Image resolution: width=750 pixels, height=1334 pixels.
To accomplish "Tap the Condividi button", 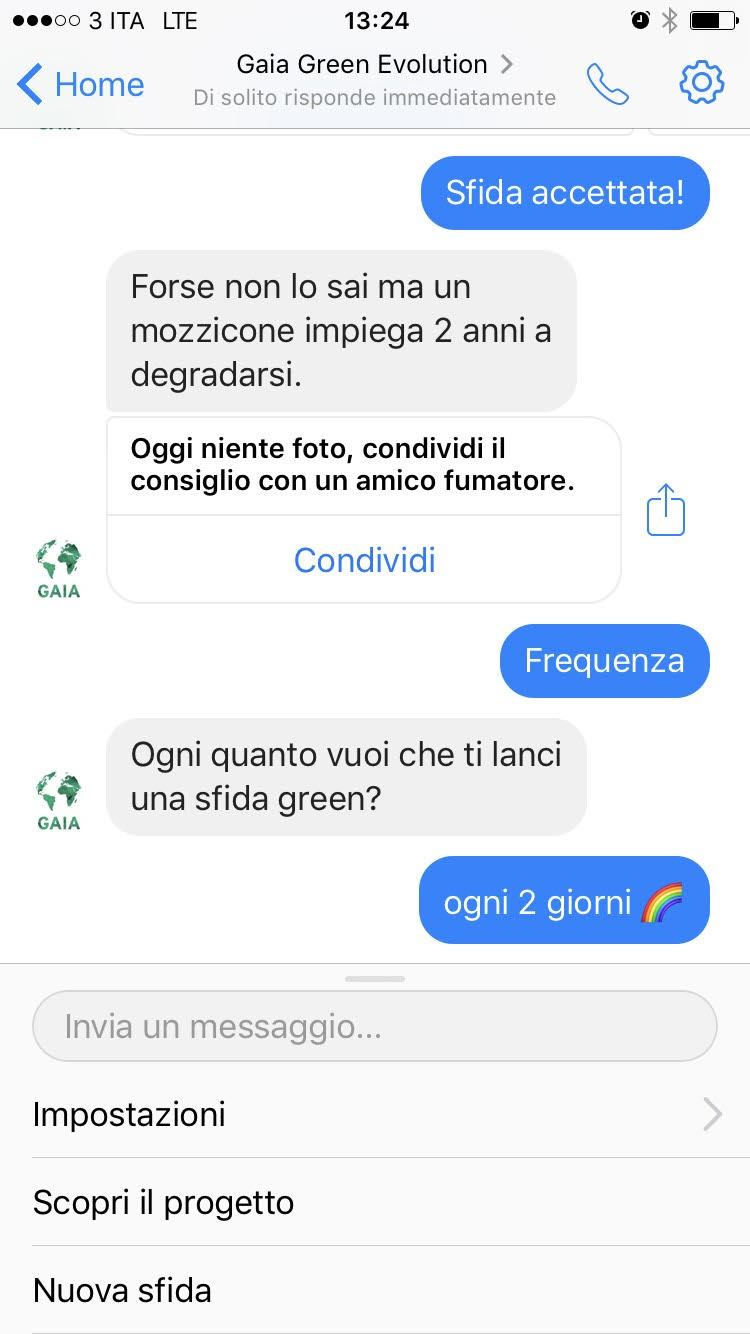I will pos(364,560).
